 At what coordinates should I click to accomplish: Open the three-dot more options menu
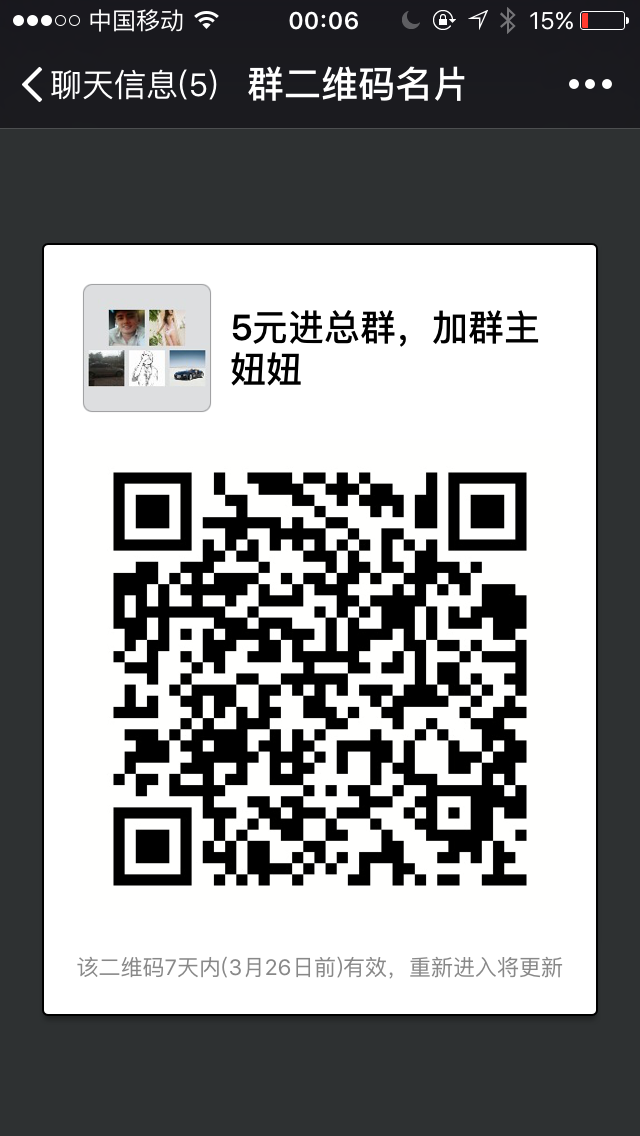pos(589,85)
